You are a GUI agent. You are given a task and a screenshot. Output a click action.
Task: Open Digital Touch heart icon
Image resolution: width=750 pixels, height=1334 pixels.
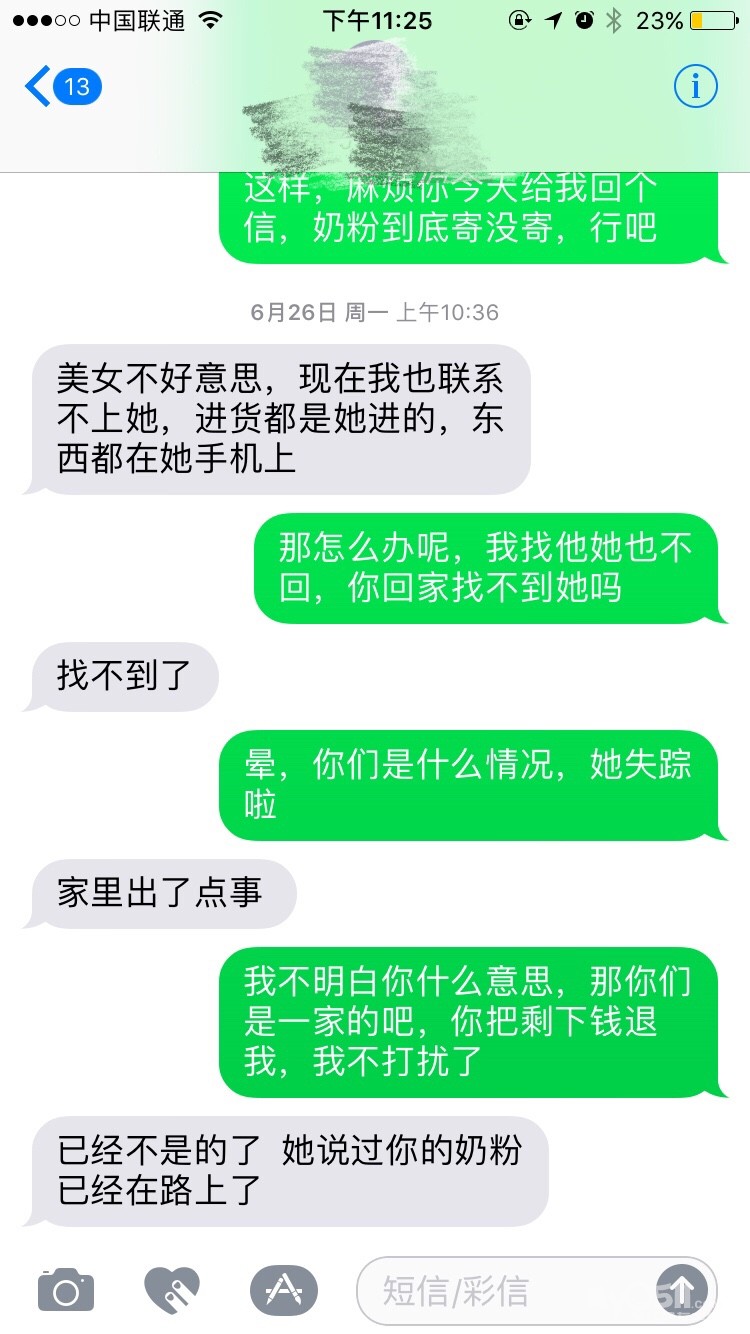click(172, 1290)
